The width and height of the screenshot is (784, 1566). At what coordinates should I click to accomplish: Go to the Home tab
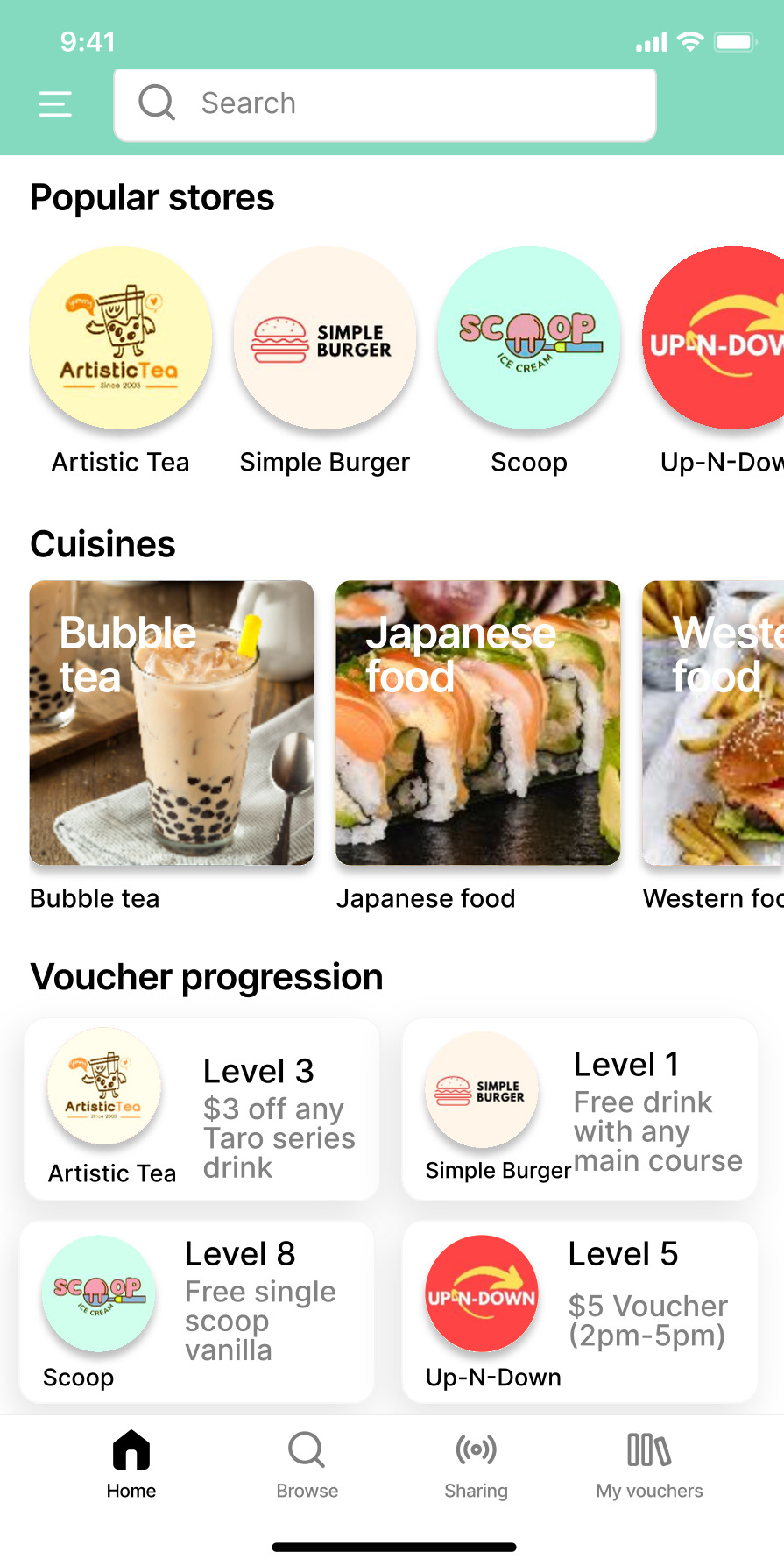pos(131,1463)
